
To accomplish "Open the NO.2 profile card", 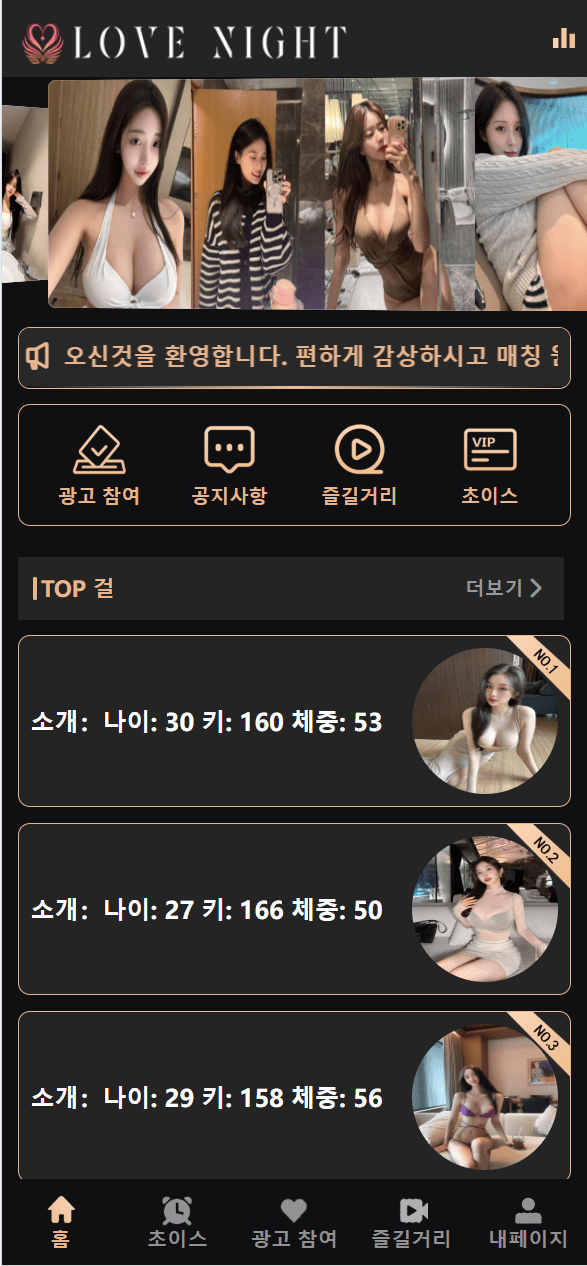I will tap(294, 909).
